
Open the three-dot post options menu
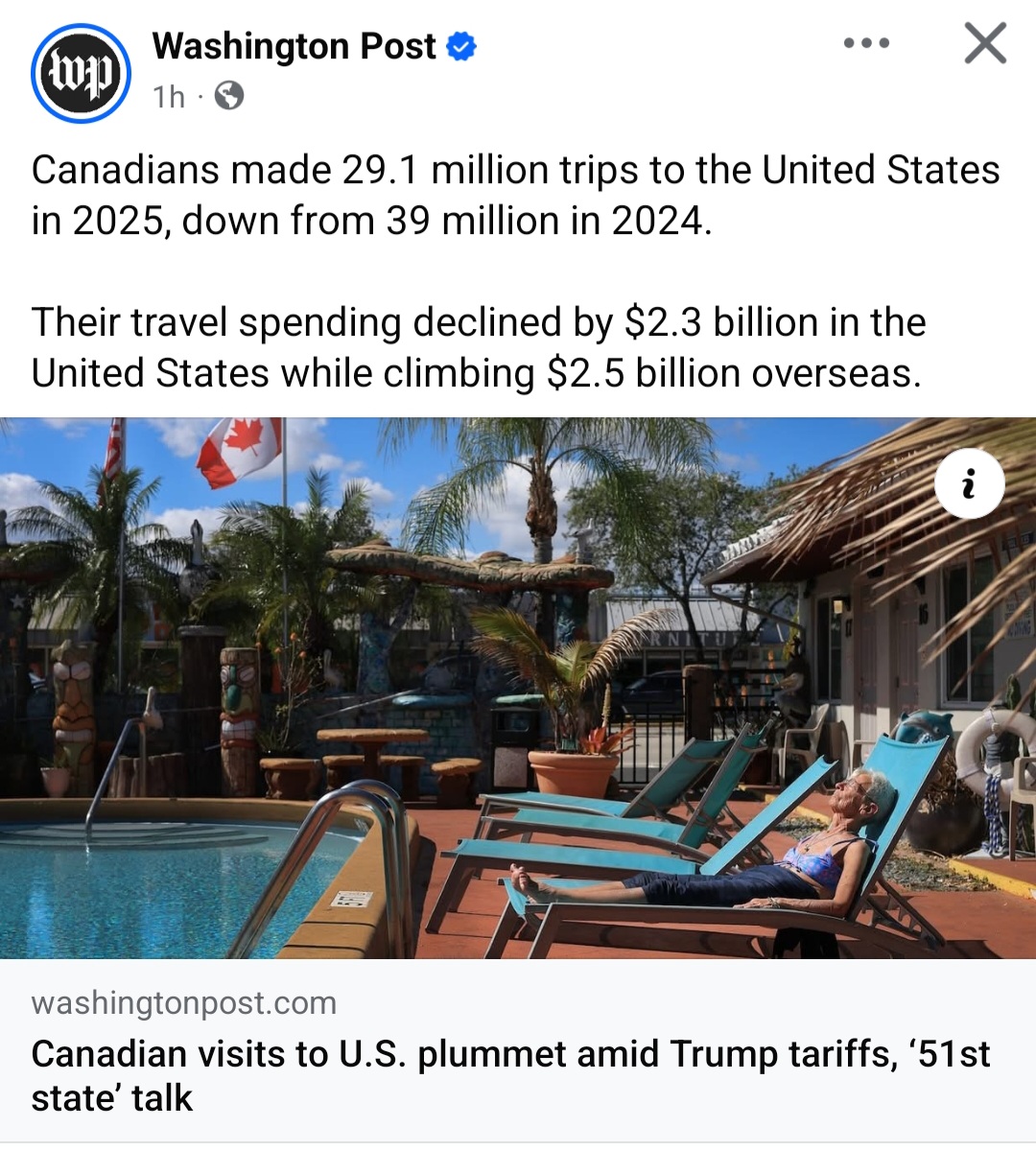[866, 43]
